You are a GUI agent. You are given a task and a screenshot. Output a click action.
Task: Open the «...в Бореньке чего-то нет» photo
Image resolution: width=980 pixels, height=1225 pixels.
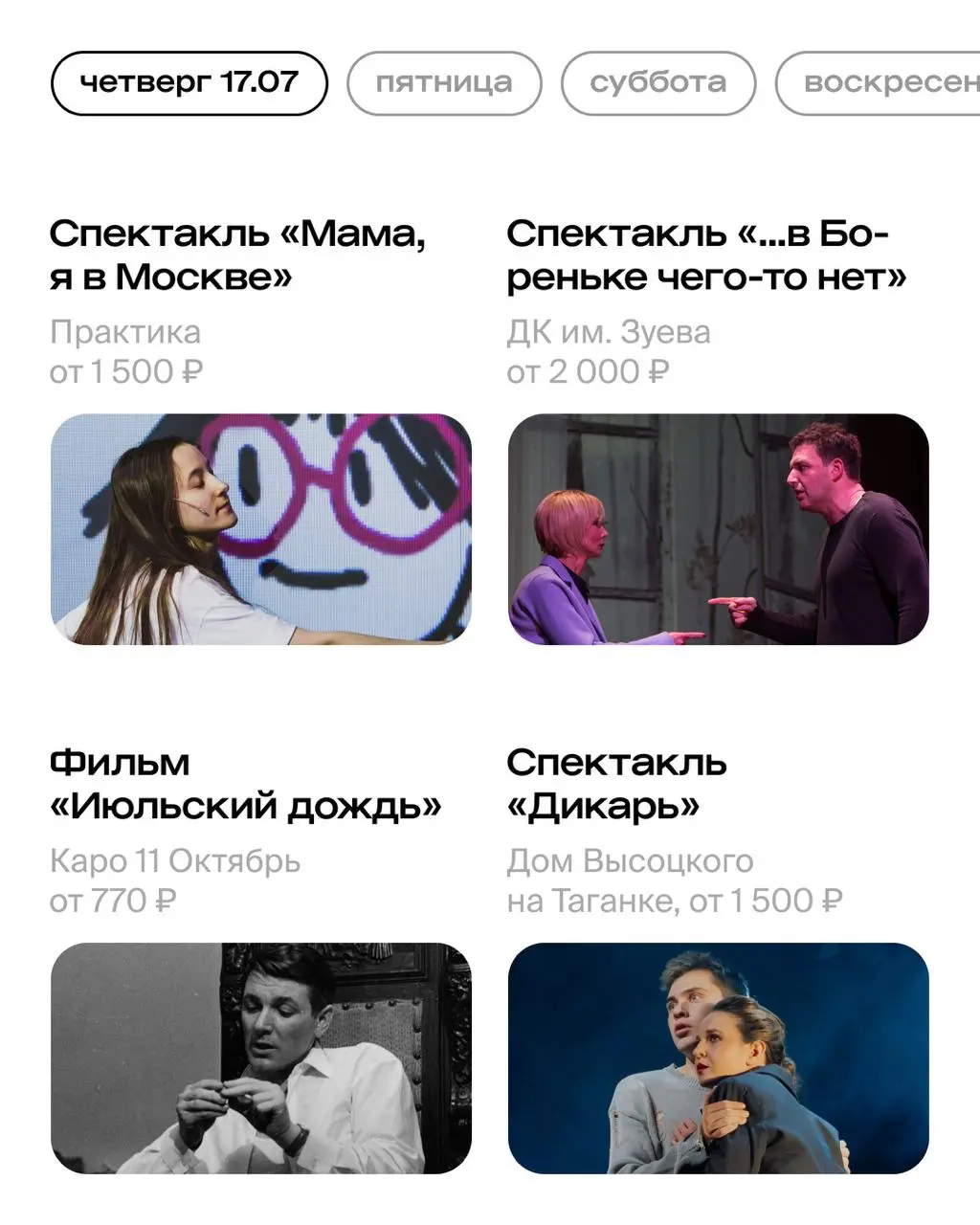[x=721, y=529]
